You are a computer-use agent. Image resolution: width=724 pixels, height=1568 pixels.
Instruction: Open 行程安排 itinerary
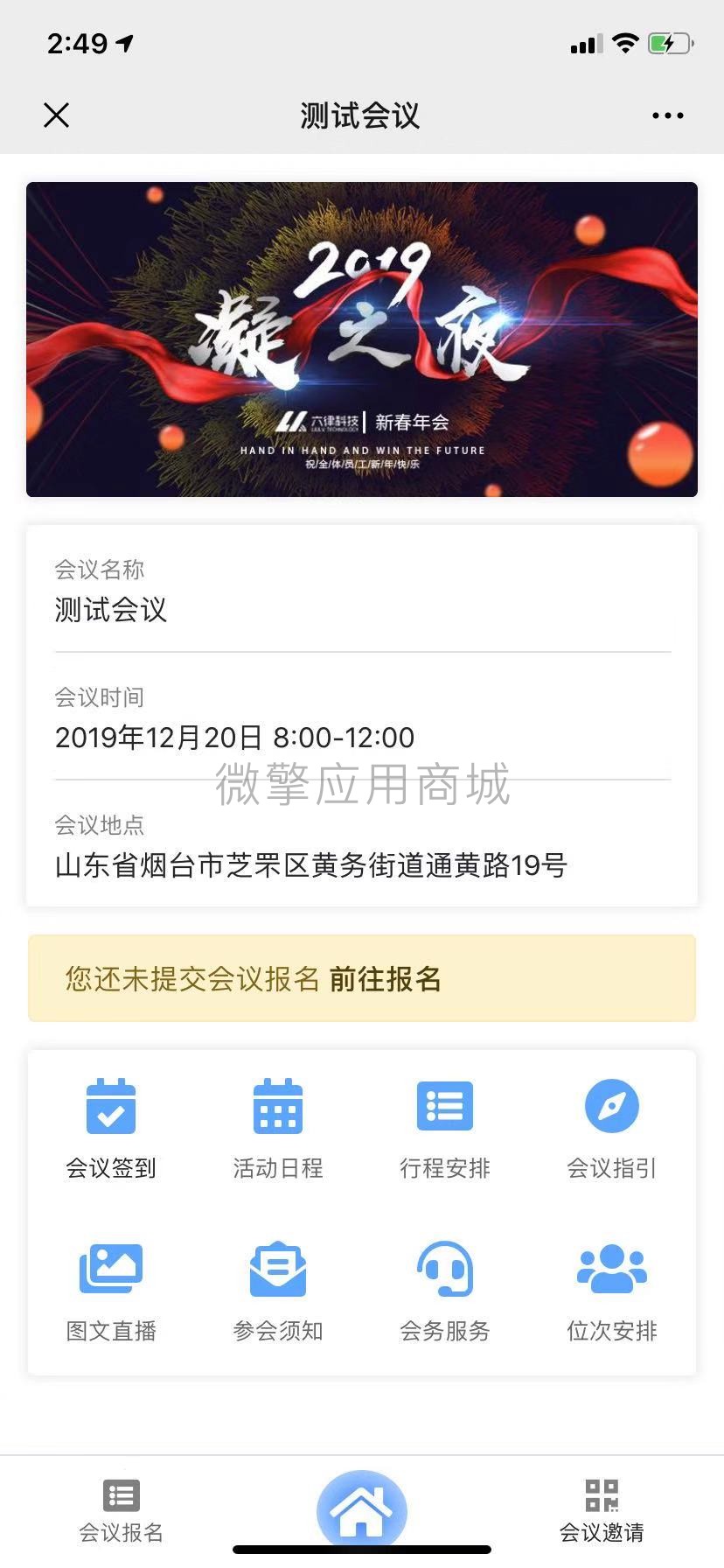click(445, 1128)
